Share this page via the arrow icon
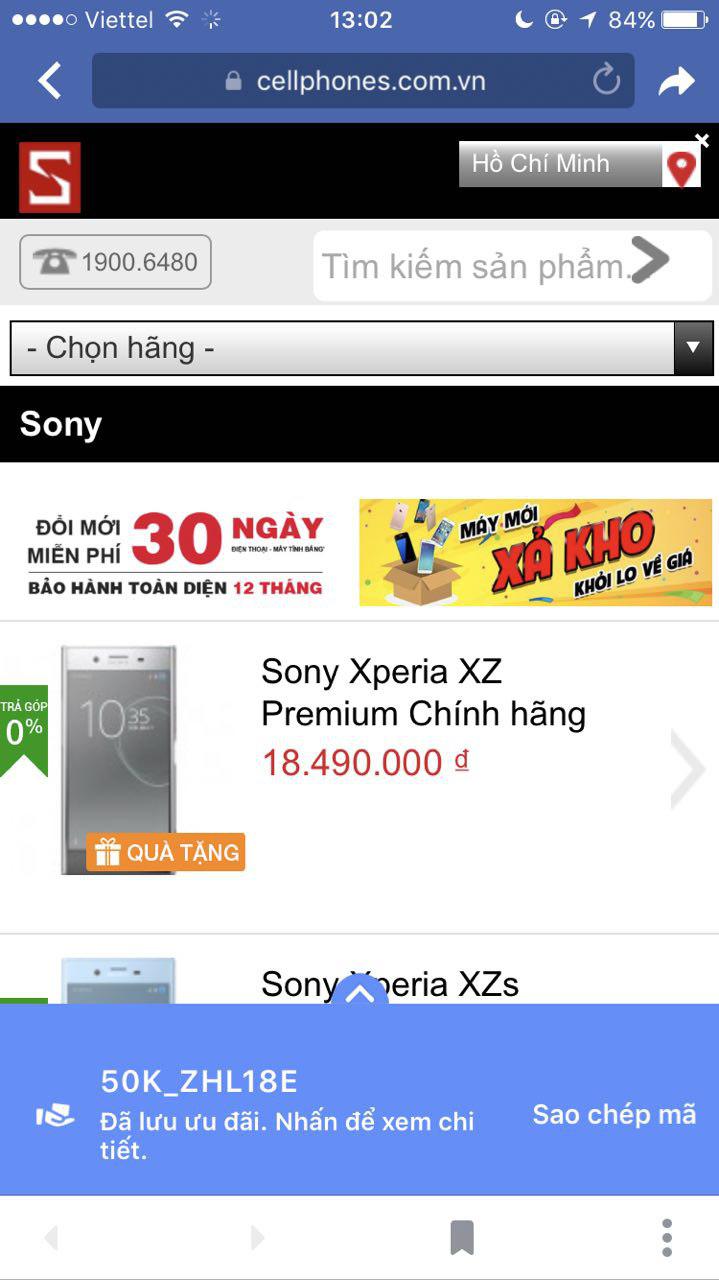The width and height of the screenshot is (719, 1280). pyautogui.click(x=677, y=82)
